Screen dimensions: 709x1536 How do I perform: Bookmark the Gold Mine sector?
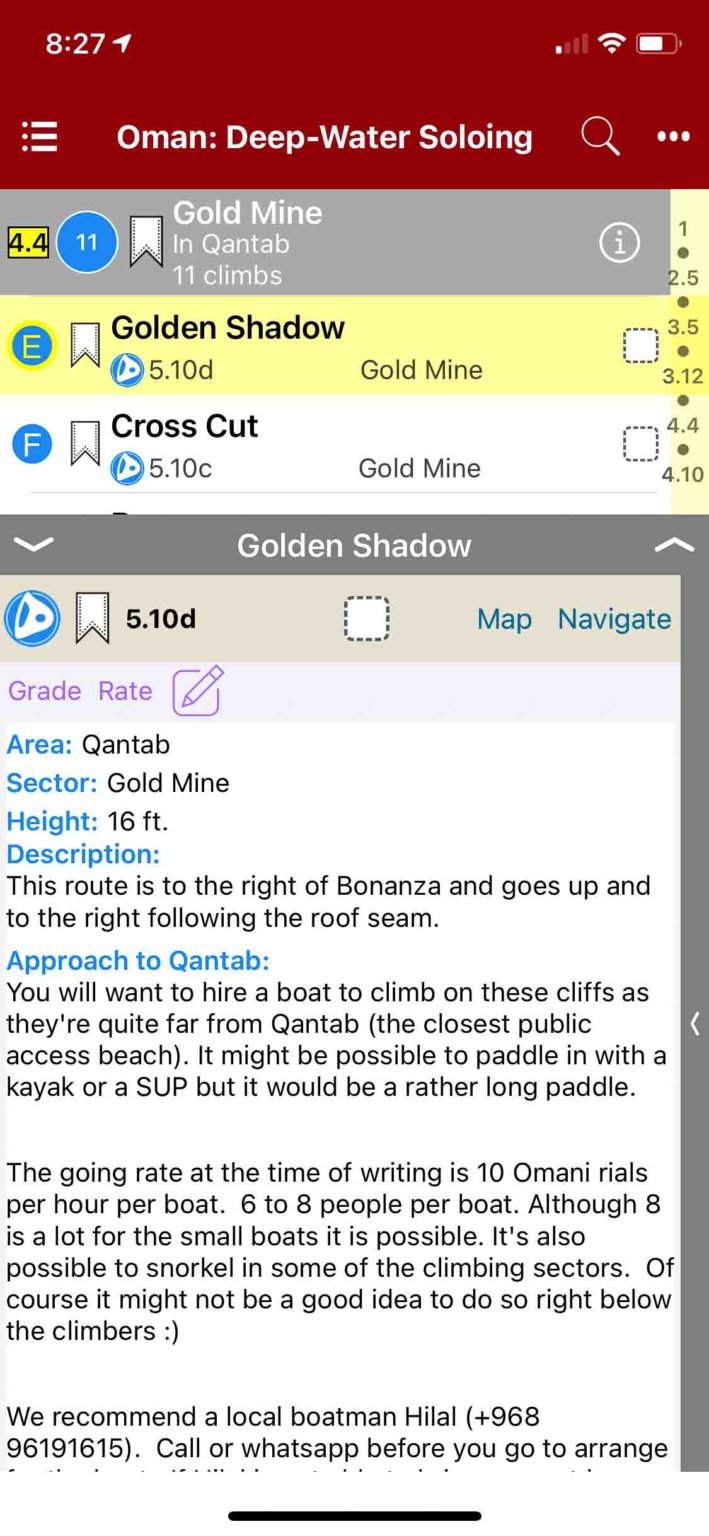point(146,242)
